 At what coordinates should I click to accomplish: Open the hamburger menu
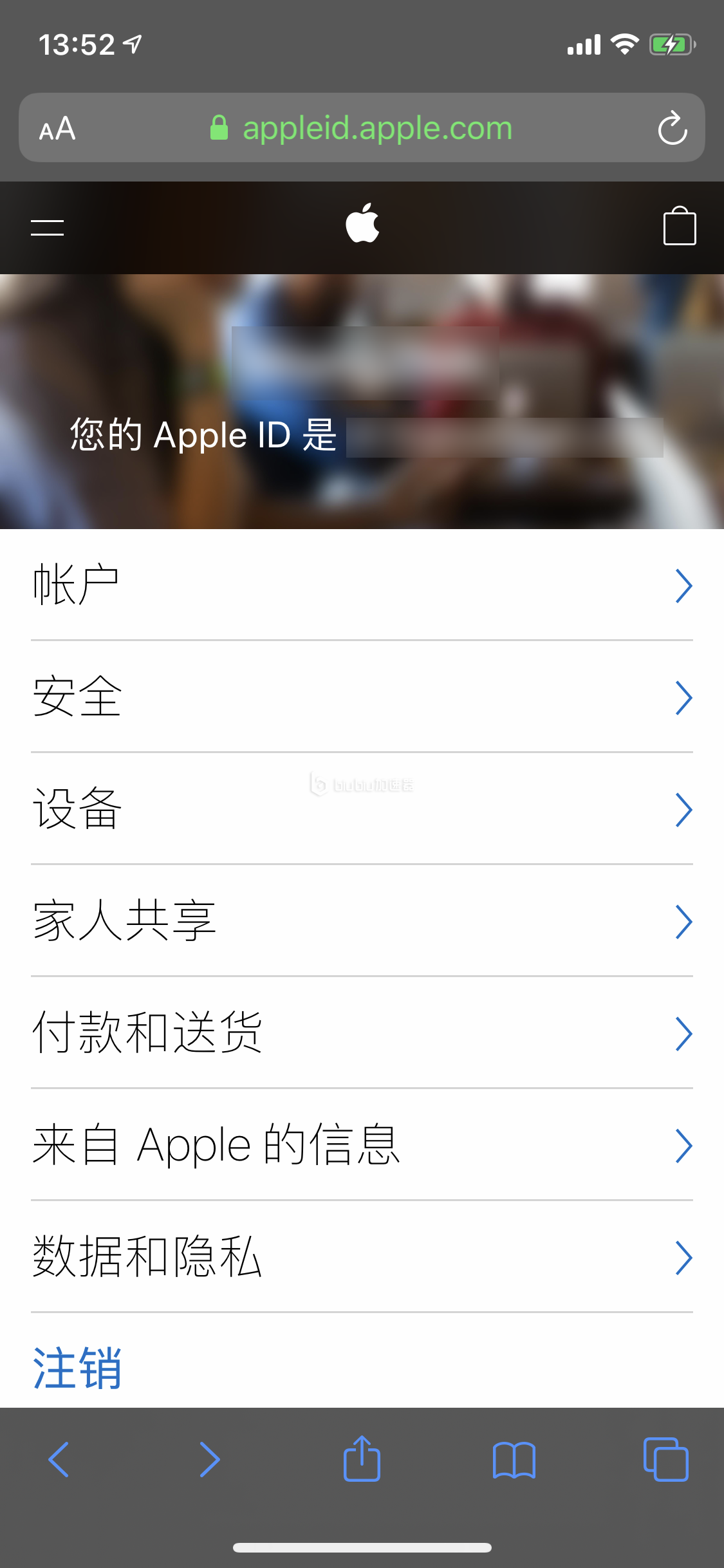point(47,227)
